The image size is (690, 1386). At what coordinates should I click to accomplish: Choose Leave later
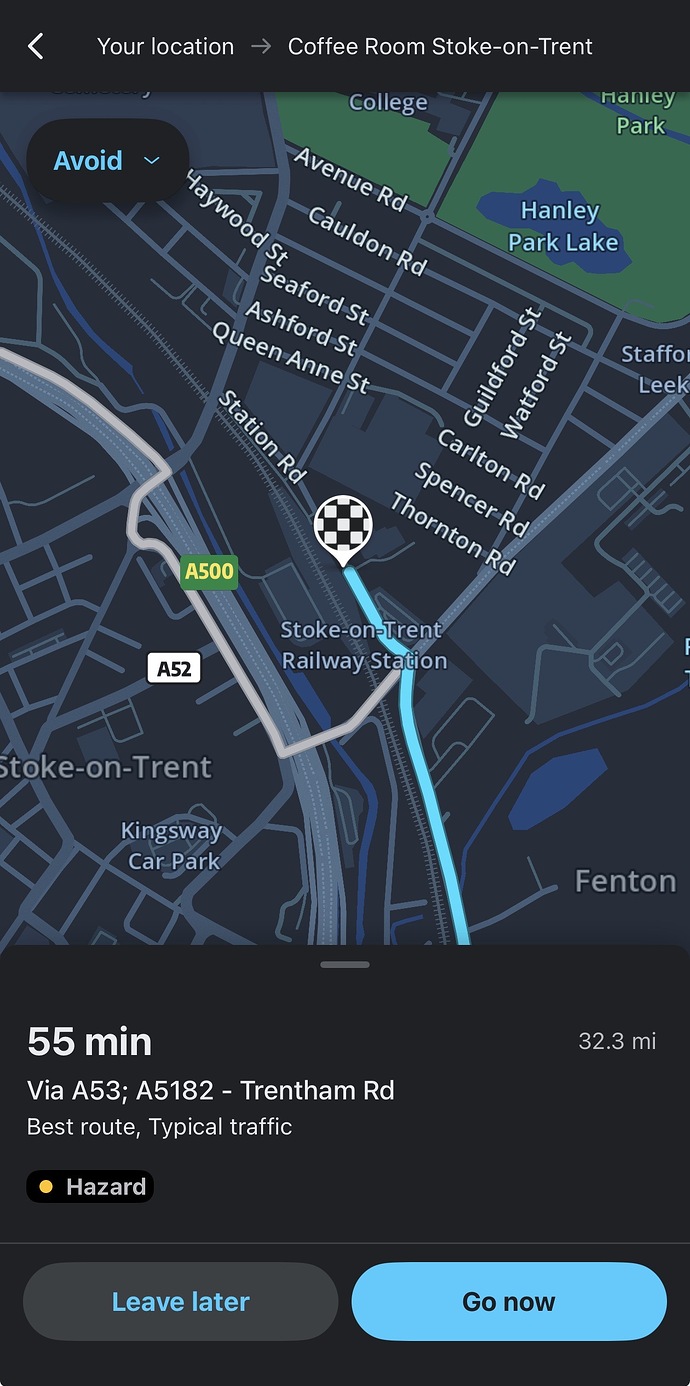point(180,1301)
